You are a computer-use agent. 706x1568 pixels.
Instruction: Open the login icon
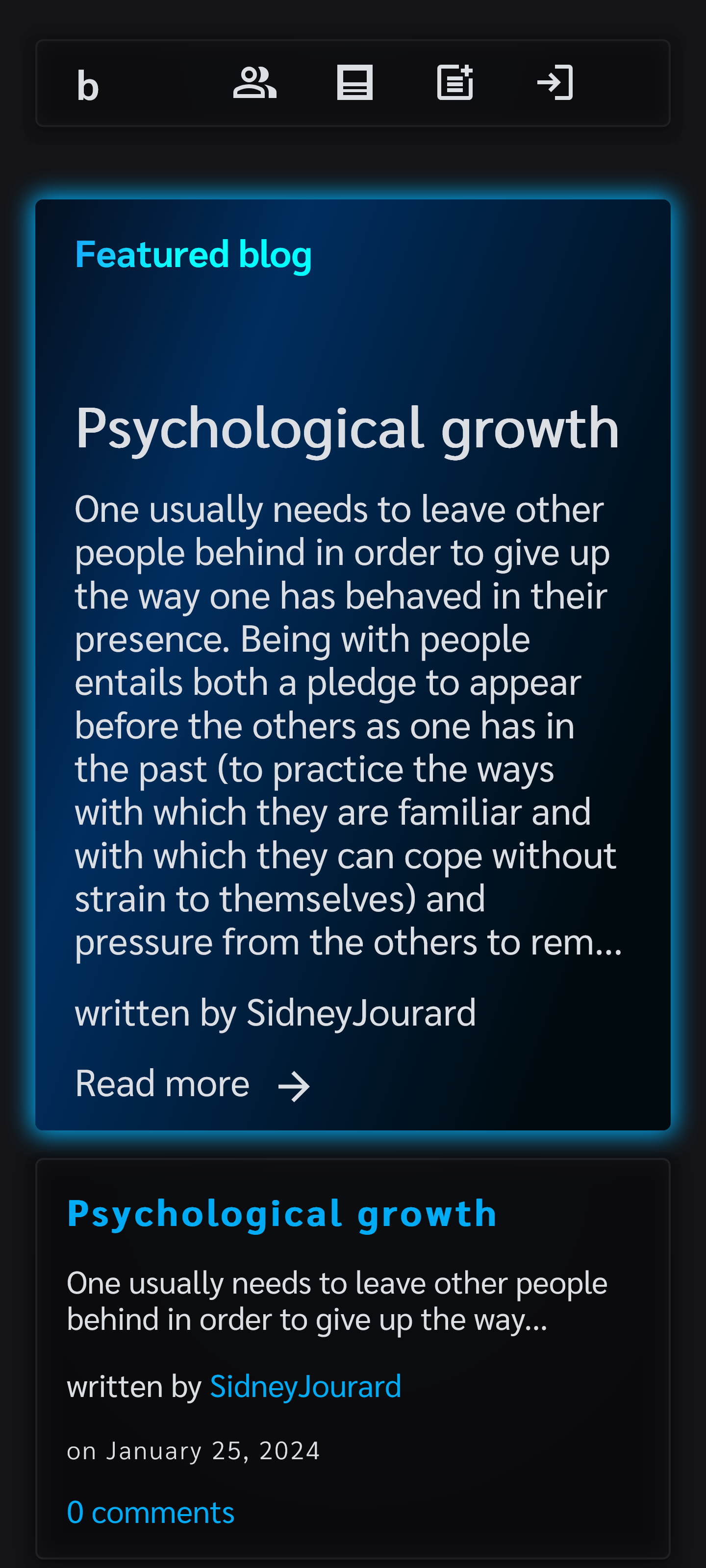click(555, 83)
